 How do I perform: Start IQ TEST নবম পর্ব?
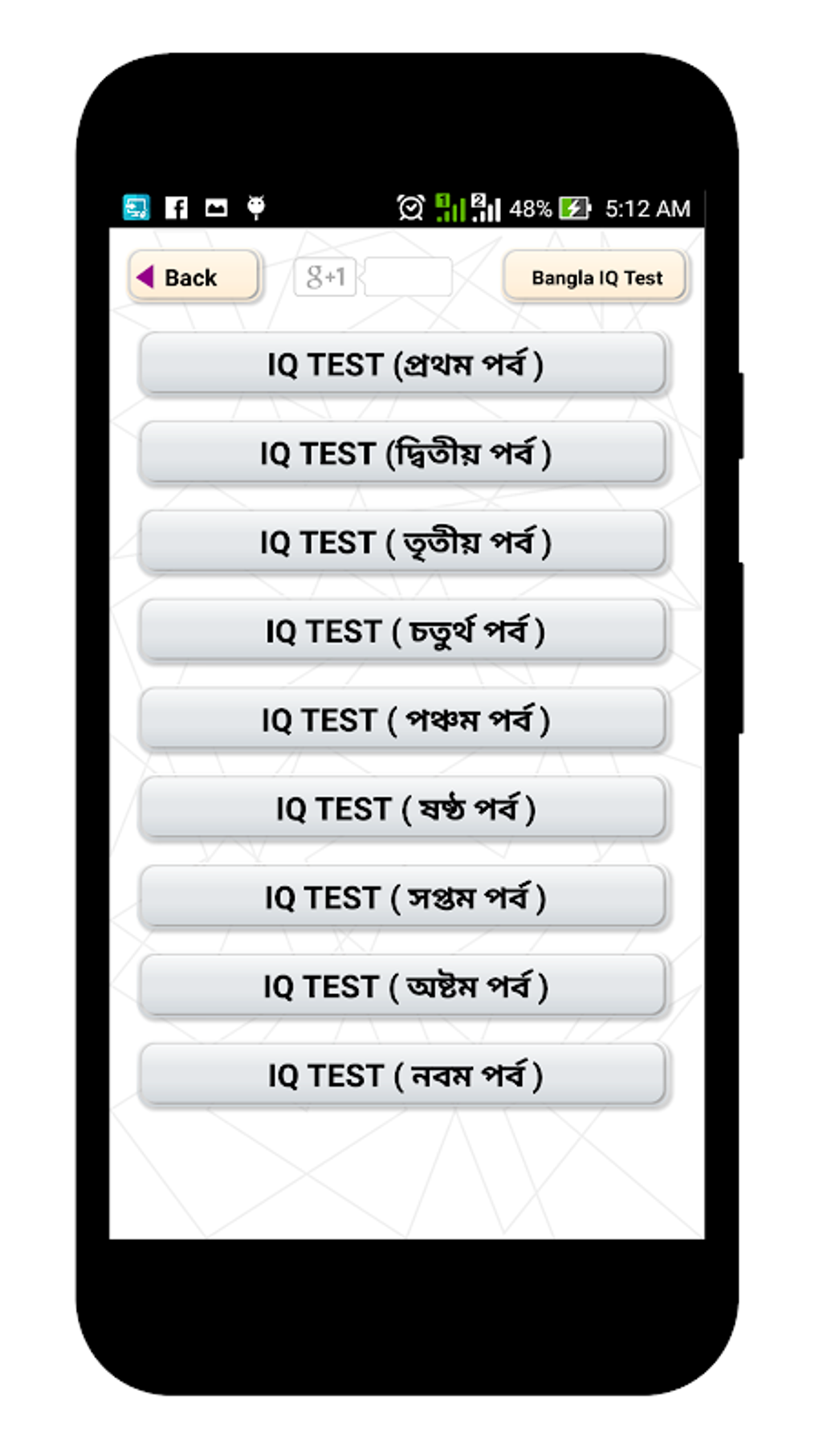(403, 1075)
